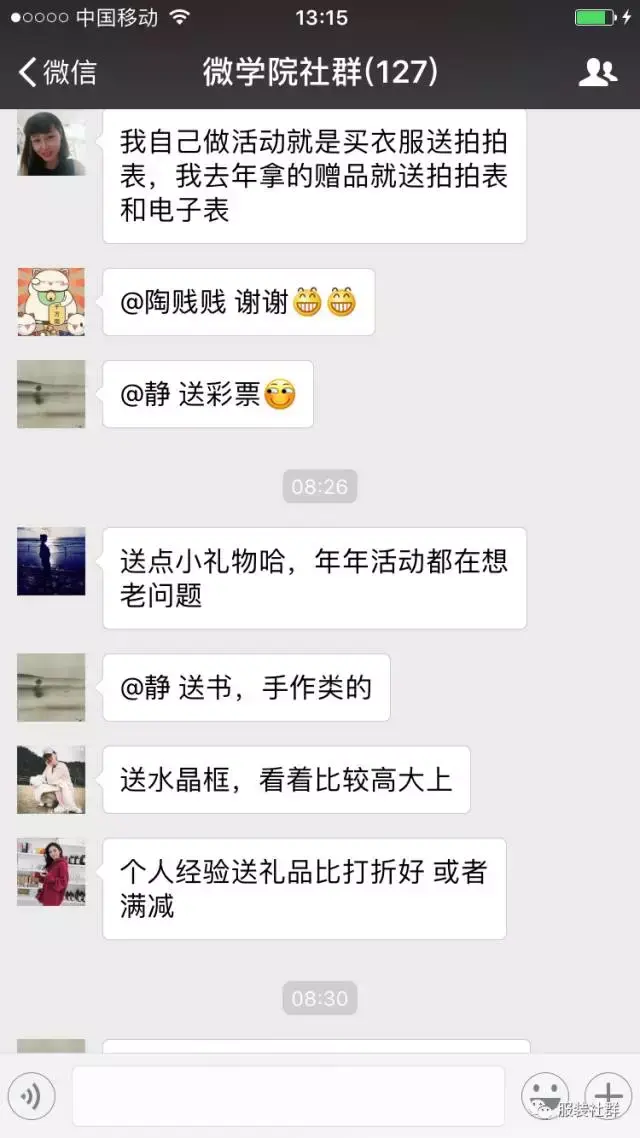Open avatar of the 拍拍表 message sender
The width and height of the screenshot is (640, 1138).
pyautogui.click(x=51, y=144)
